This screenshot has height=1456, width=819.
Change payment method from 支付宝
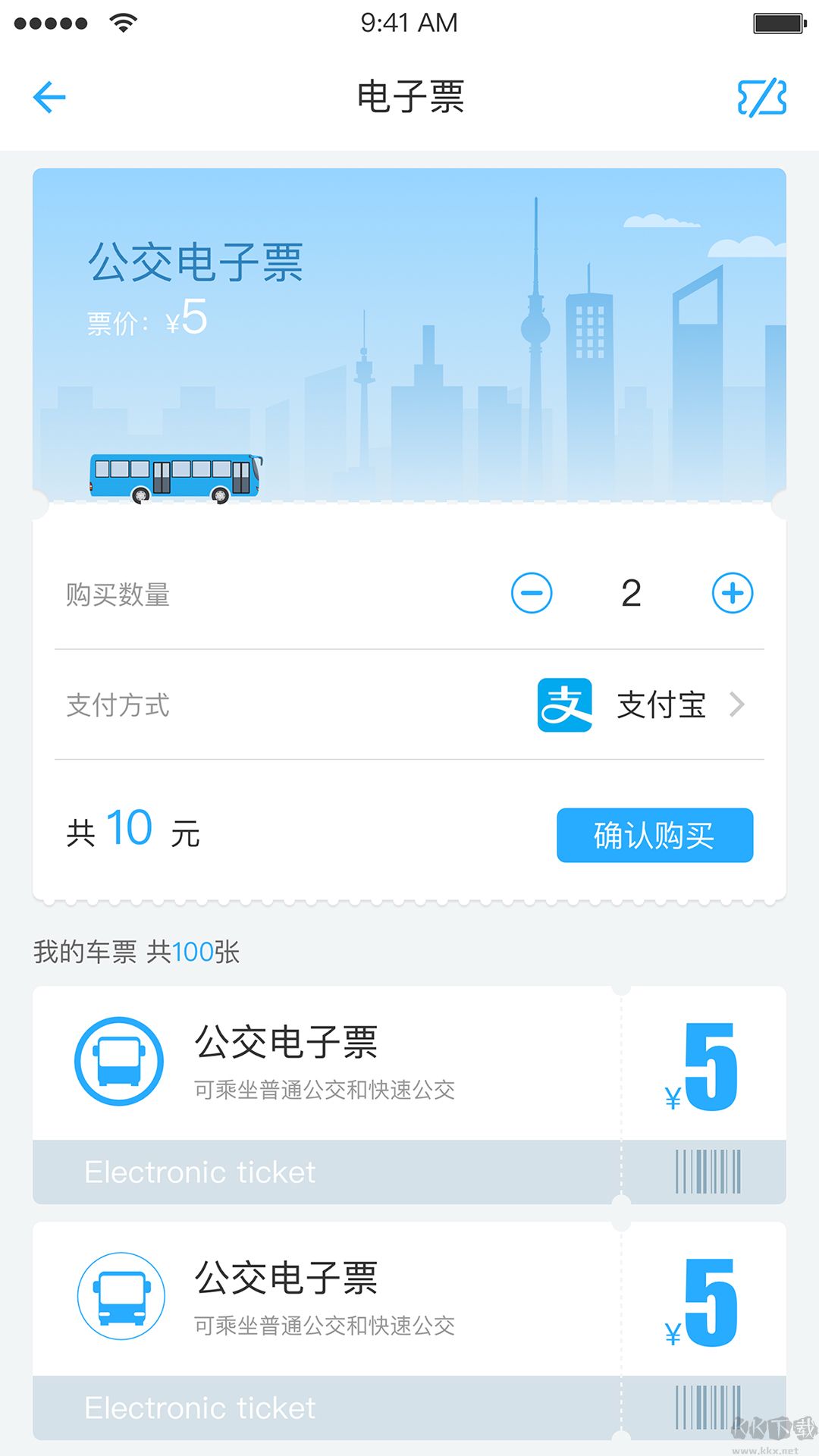pos(660,705)
